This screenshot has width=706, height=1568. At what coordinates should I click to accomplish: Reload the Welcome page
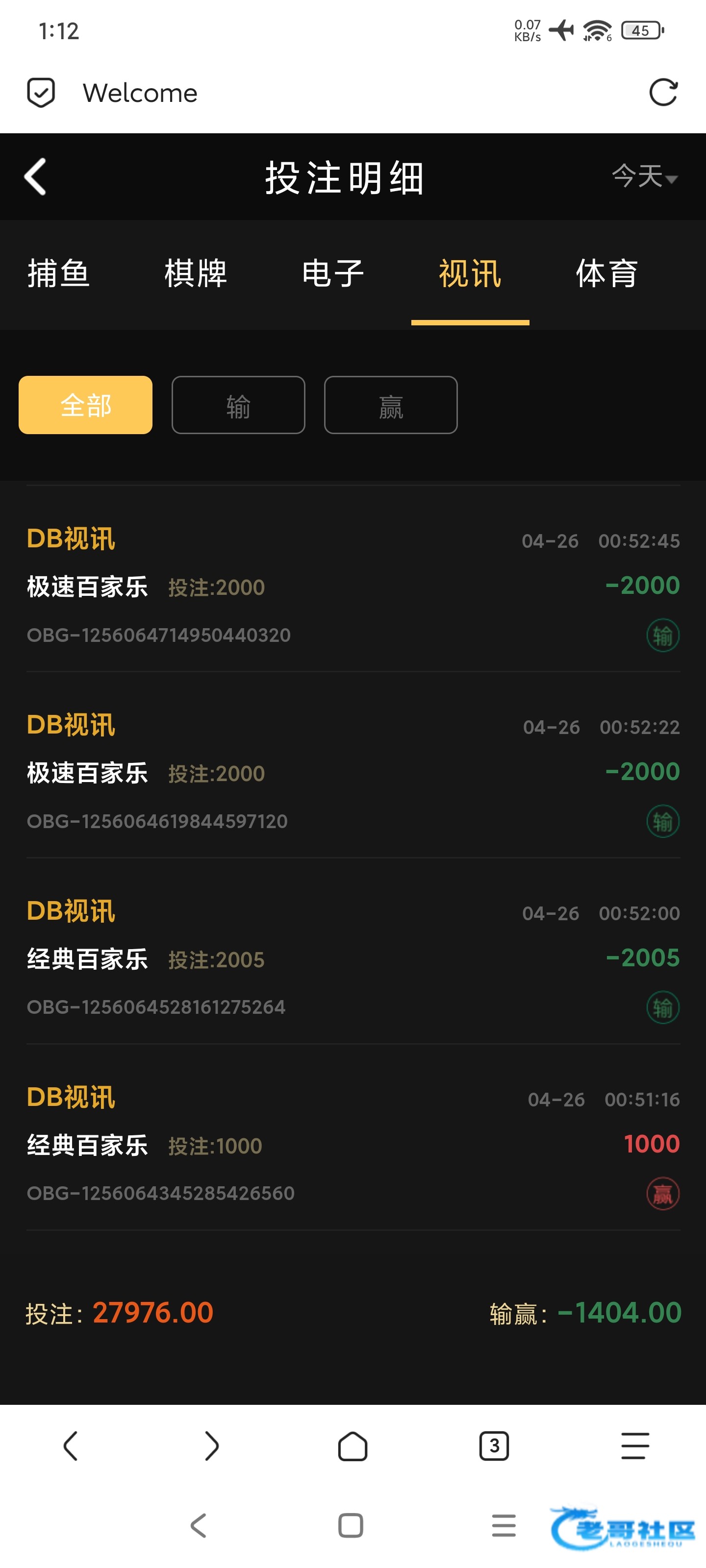663,93
